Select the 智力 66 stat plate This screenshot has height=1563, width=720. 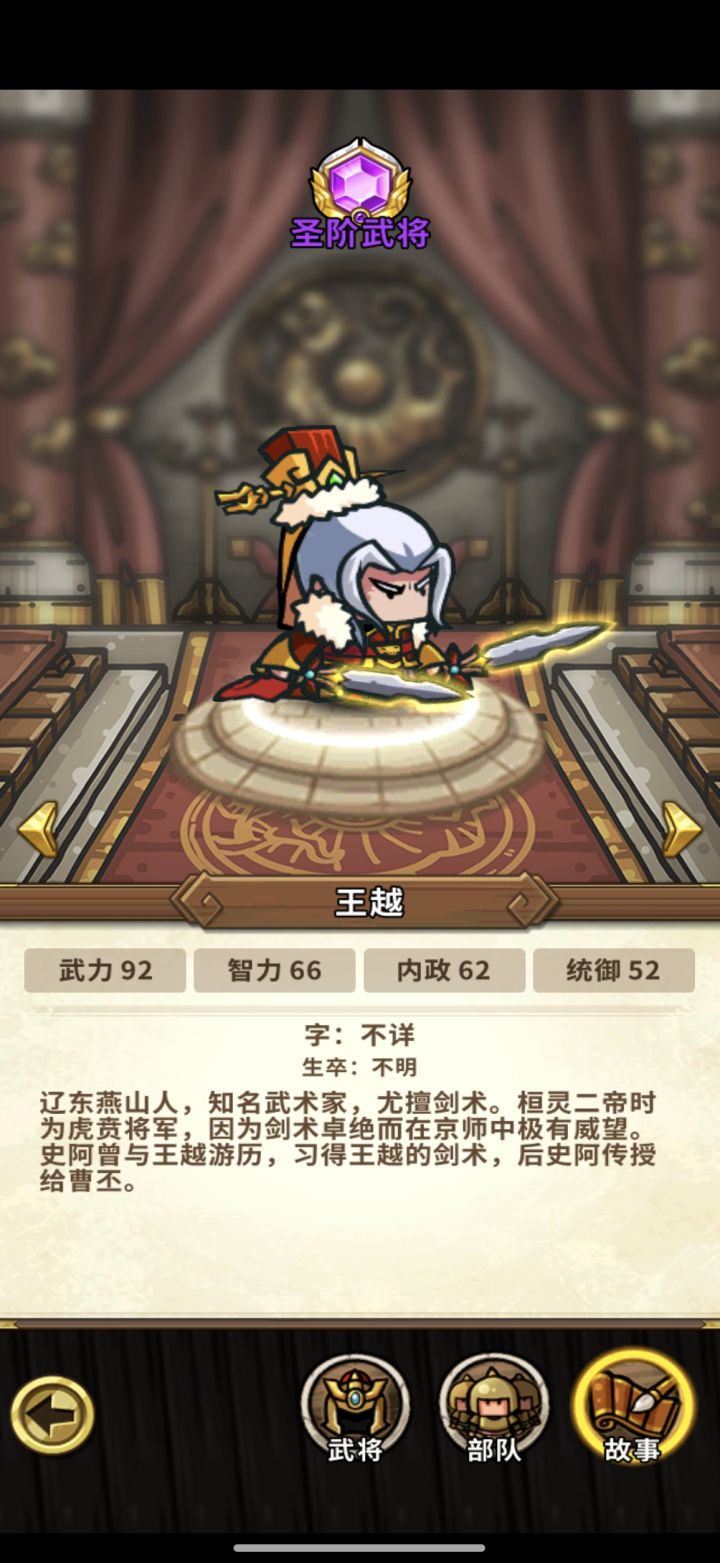pyautogui.click(x=275, y=970)
